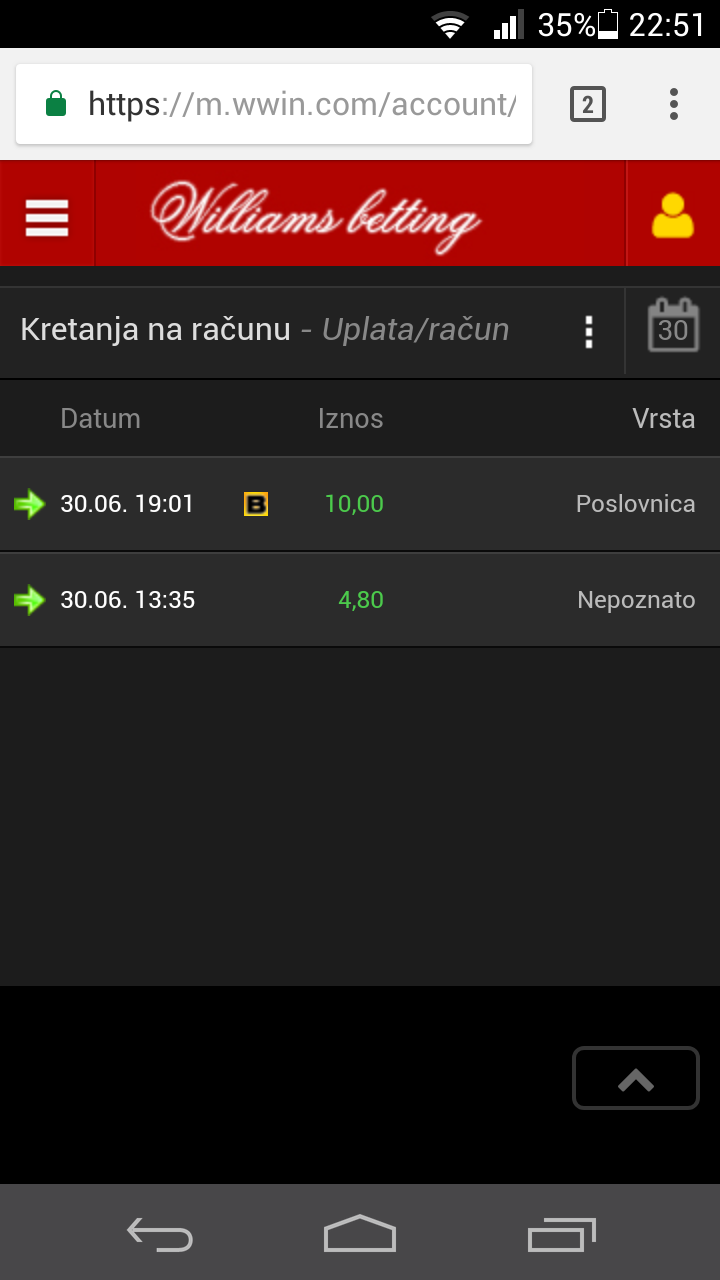Image resolution: width=720 pixels, height=1280 pixels.
Task: Tap the scroll-to-top arrow button
Action: pyautogui.click(x=636, y=1078)
